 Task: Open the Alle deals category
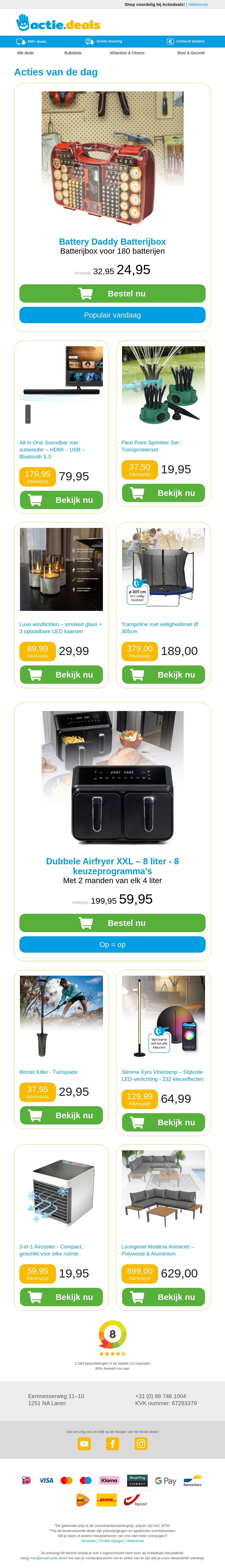pos(26,53)
